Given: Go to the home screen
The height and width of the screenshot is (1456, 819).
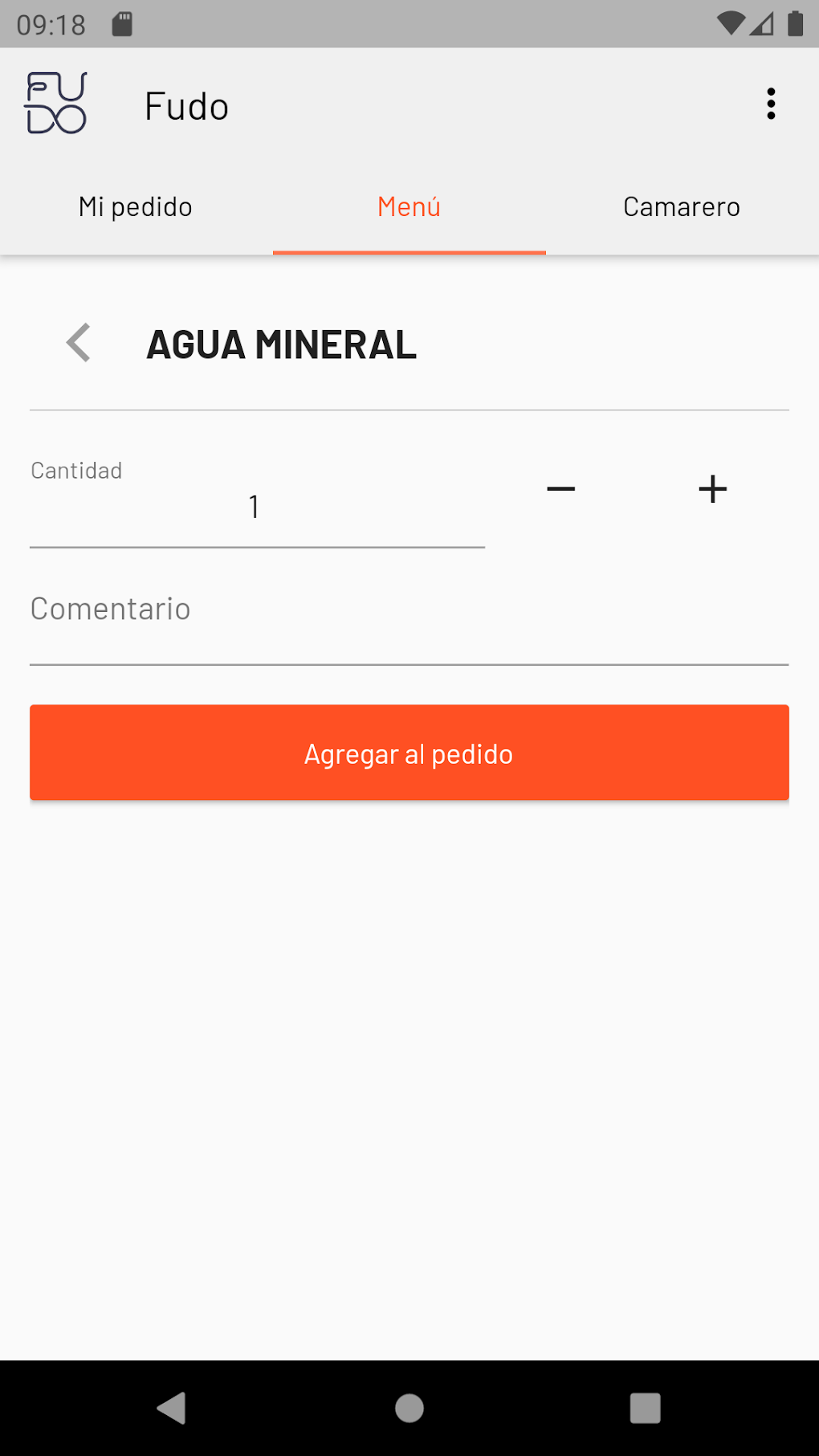Looking at the screenshot, I should [x=409, y=1408].
